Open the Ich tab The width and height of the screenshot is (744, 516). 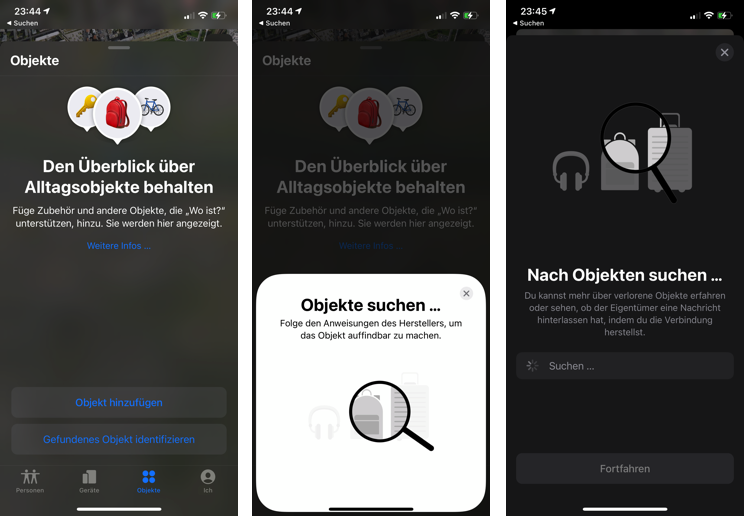coord(208,481)
